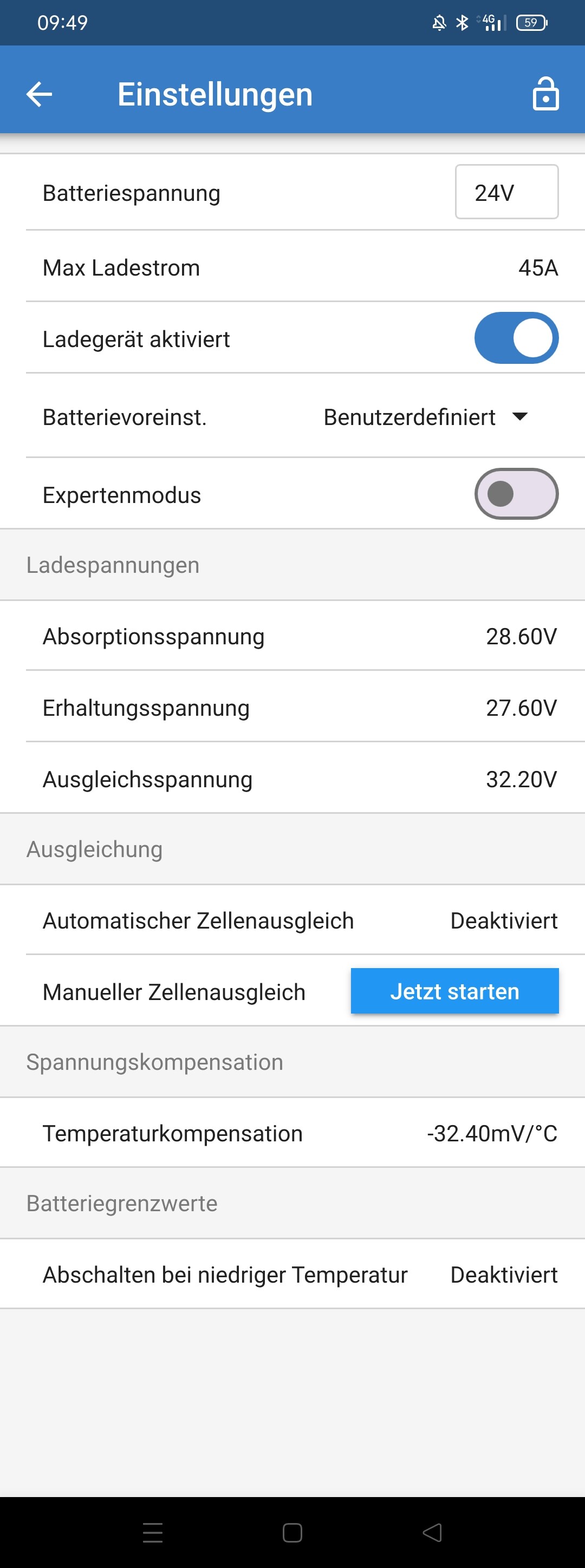Enable Expertenmodus

(x=516, y=494)
